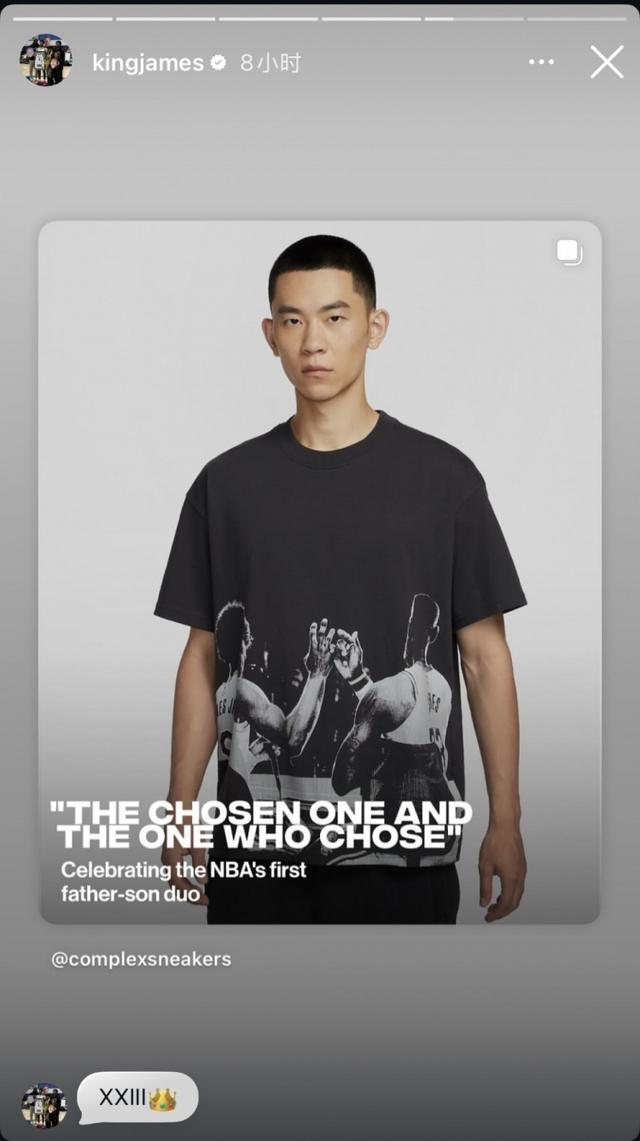This screenshot has height=1141, width=640.
Task: Open the @complexsneakers mention
Action: coord(141,959)
